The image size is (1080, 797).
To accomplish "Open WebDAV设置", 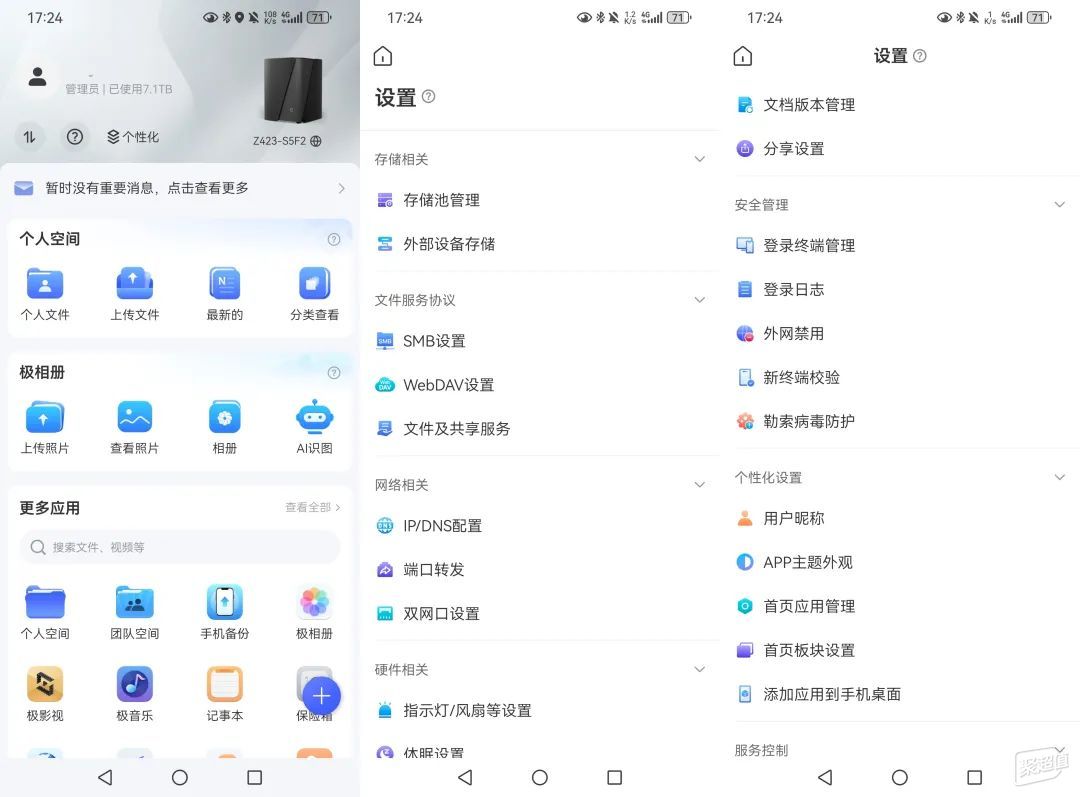I will (x=448, y=385).
